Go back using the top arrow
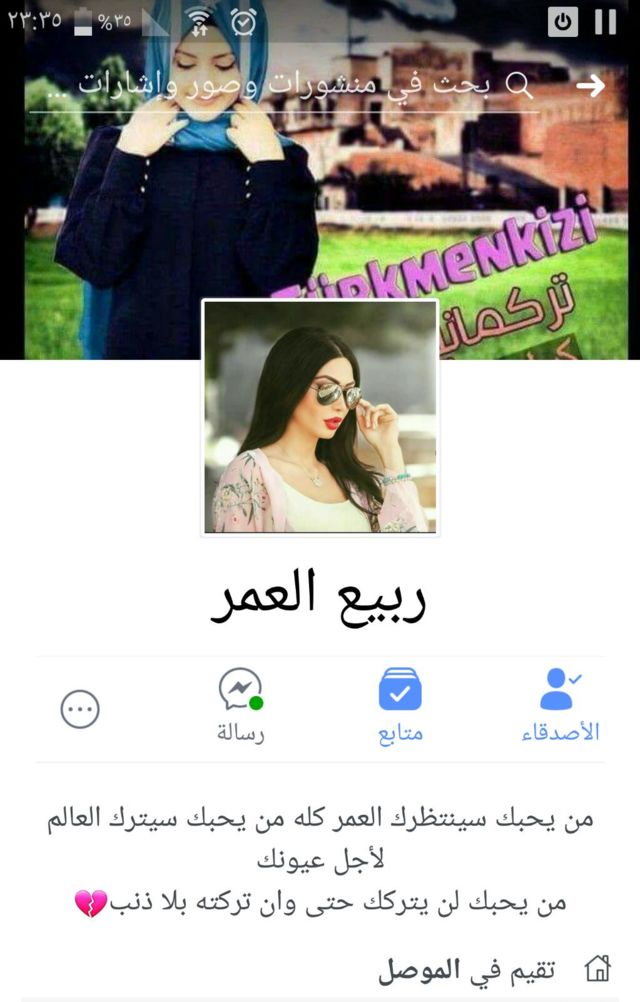 pyautogui.click(x=590, y=85)
